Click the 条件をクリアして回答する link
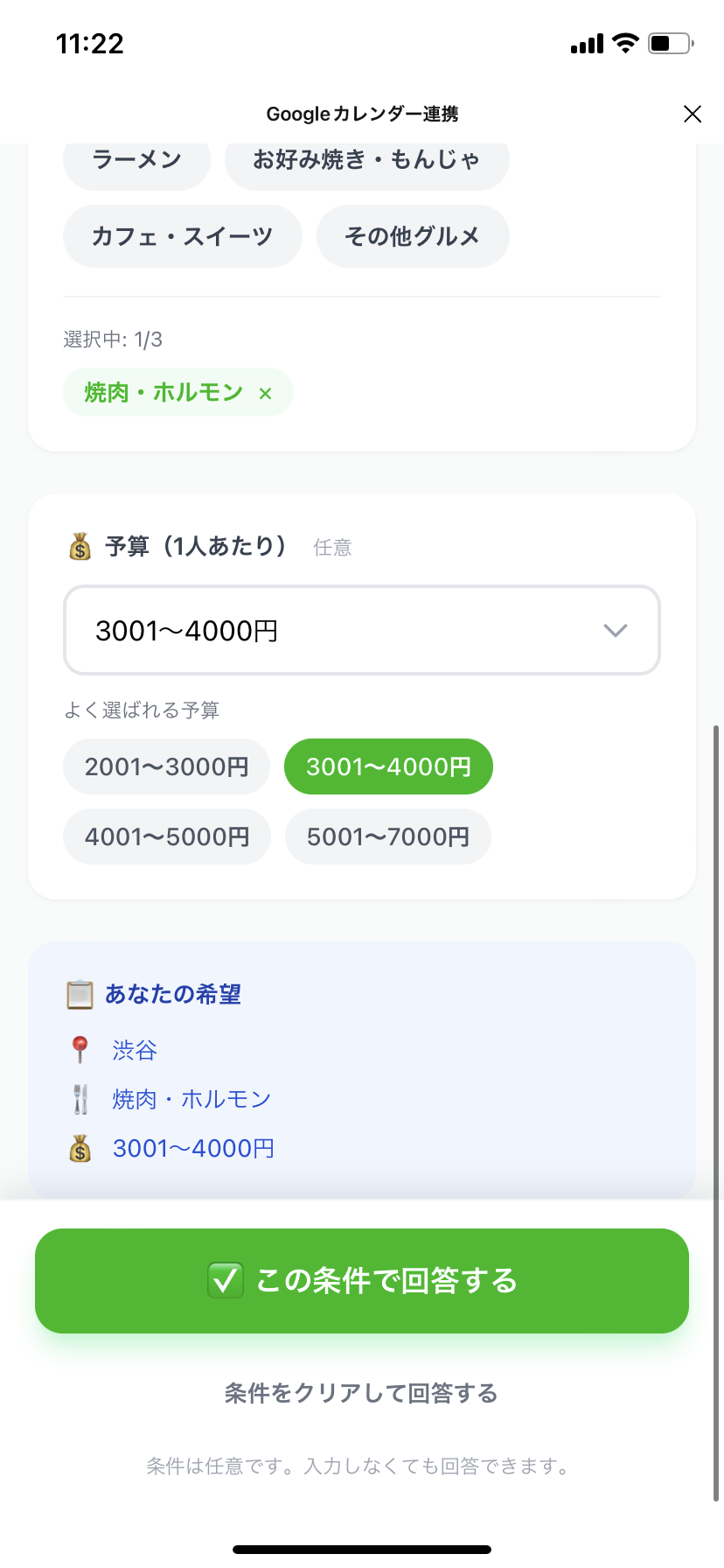Viewport: 724px width, 1568px height. pos(361,1393)
